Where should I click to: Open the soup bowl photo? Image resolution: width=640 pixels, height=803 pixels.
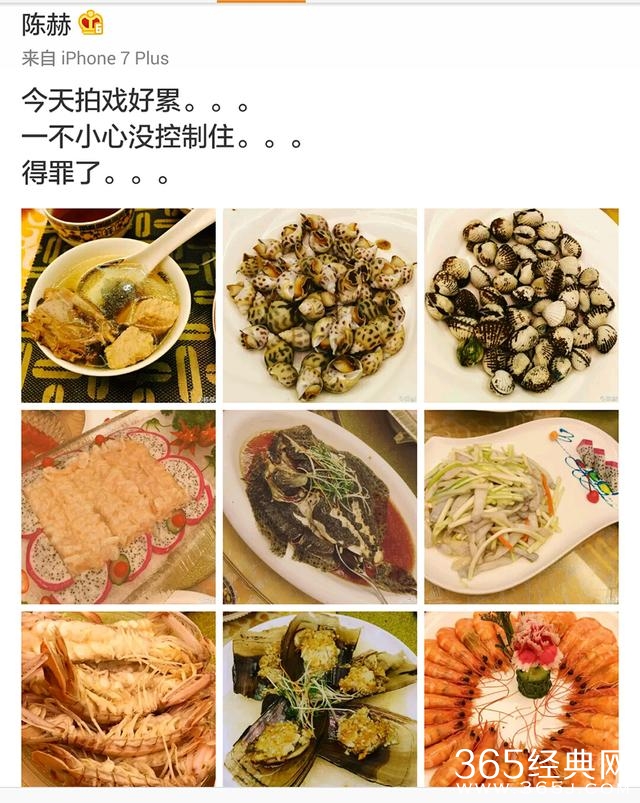118,305
